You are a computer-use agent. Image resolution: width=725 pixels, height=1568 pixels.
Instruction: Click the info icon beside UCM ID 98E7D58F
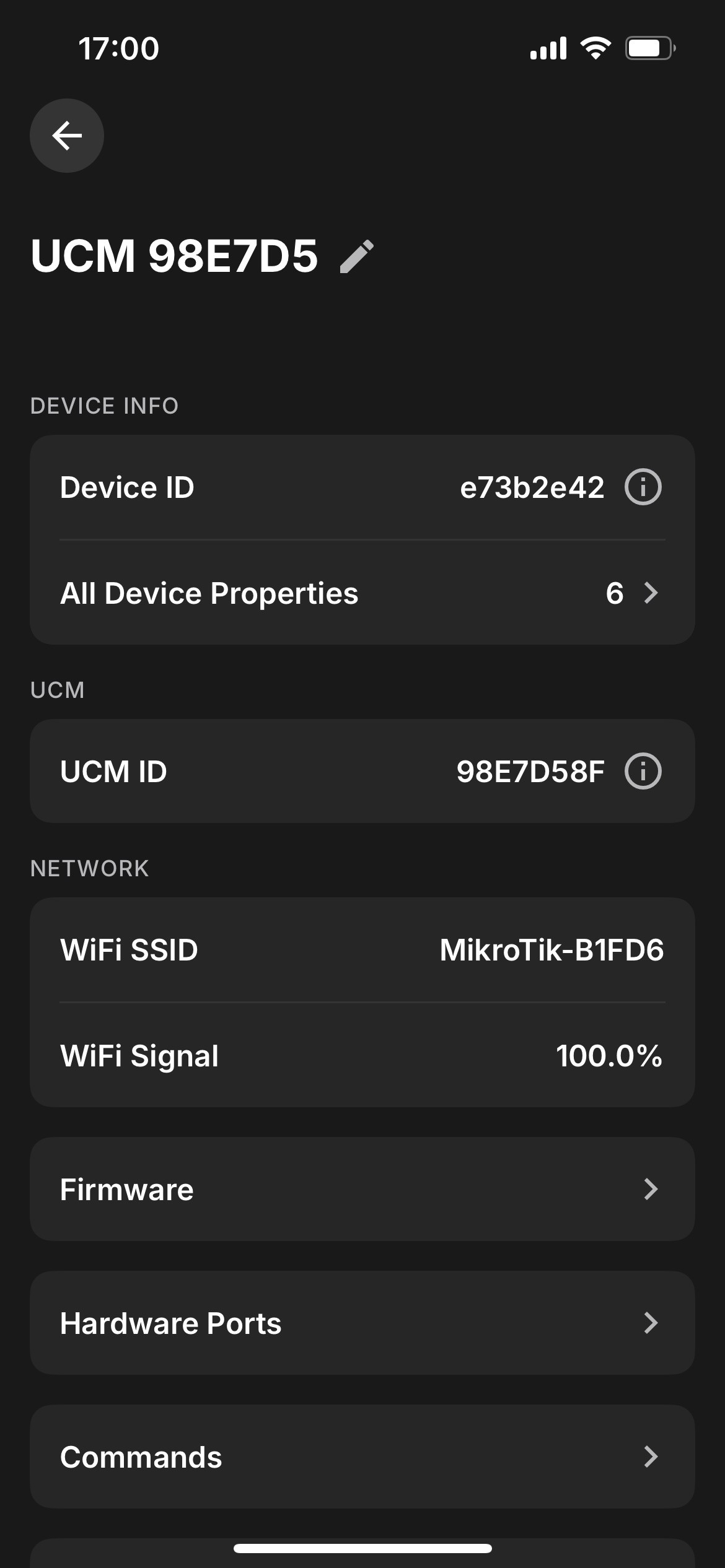click(644, 770)
